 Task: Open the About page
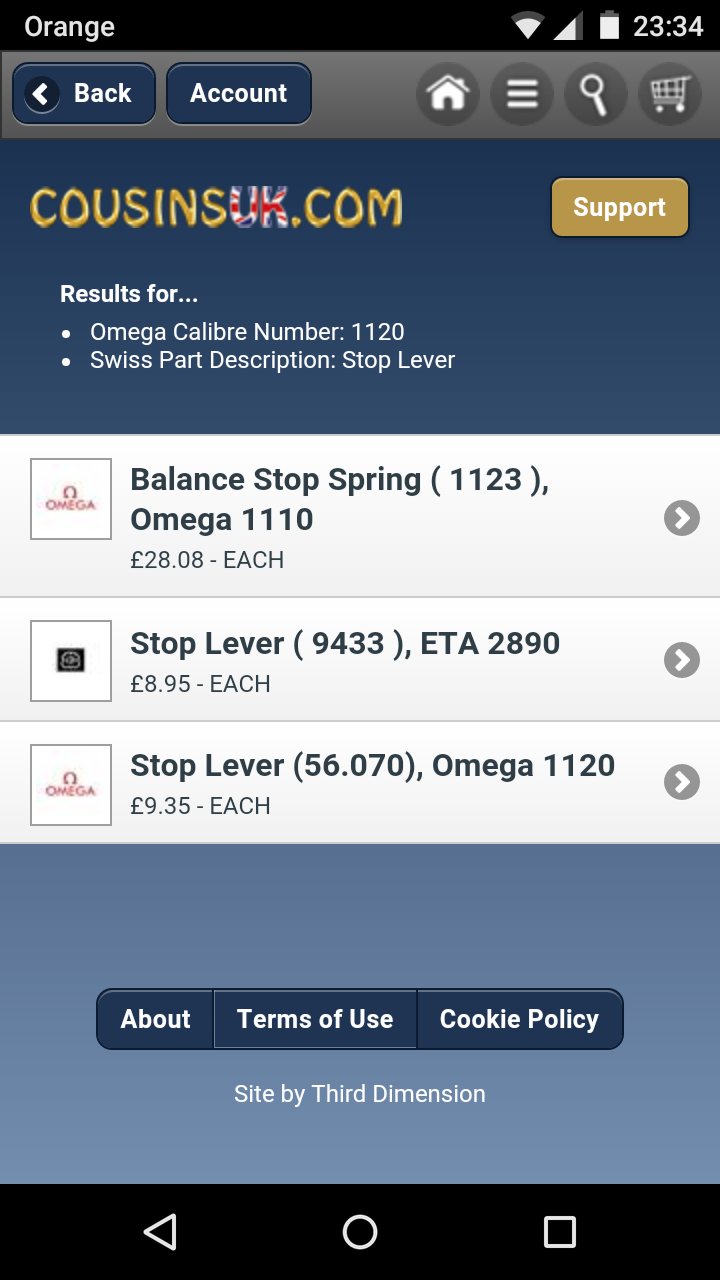pyautogui.click(x=155, y=1019)
